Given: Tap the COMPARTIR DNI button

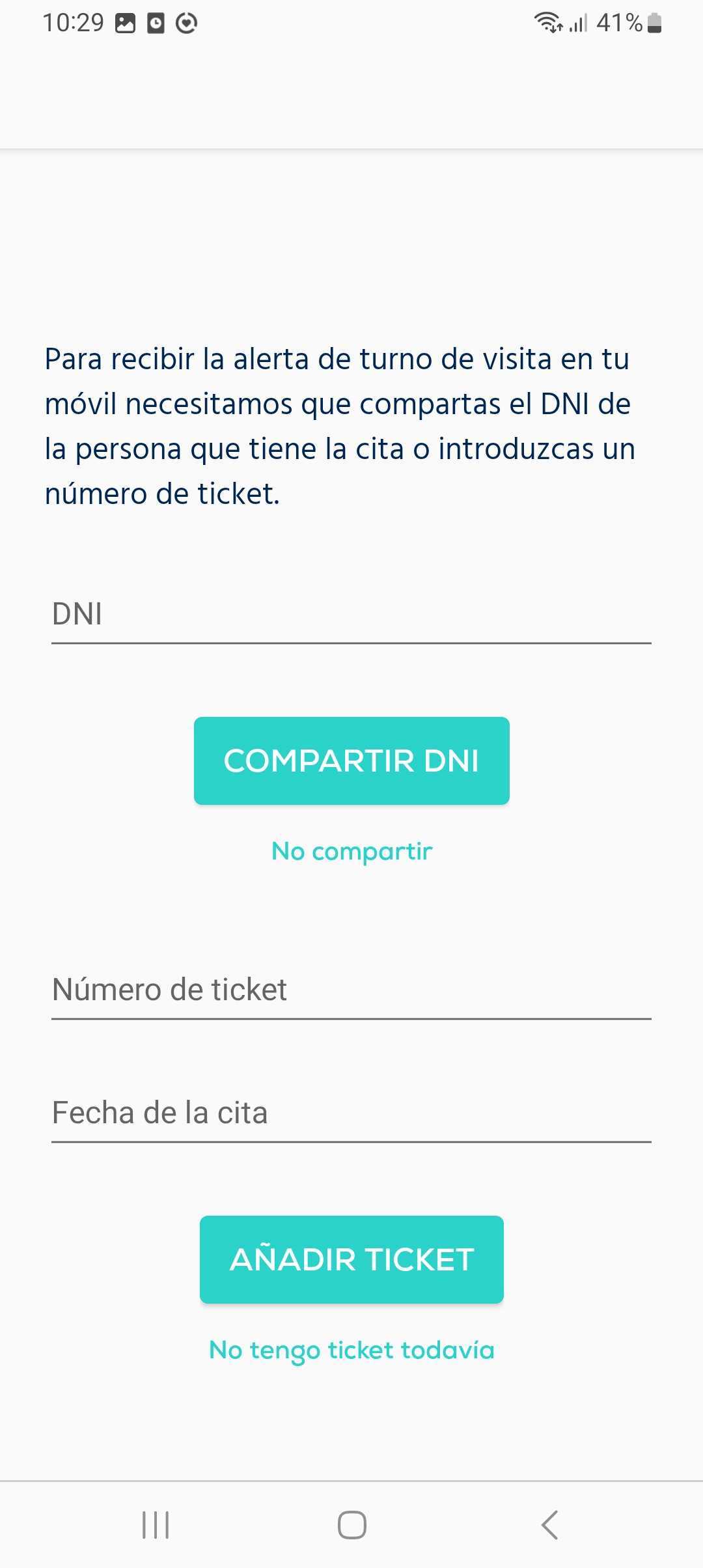Looking at the screenshot, I should 351,761.
